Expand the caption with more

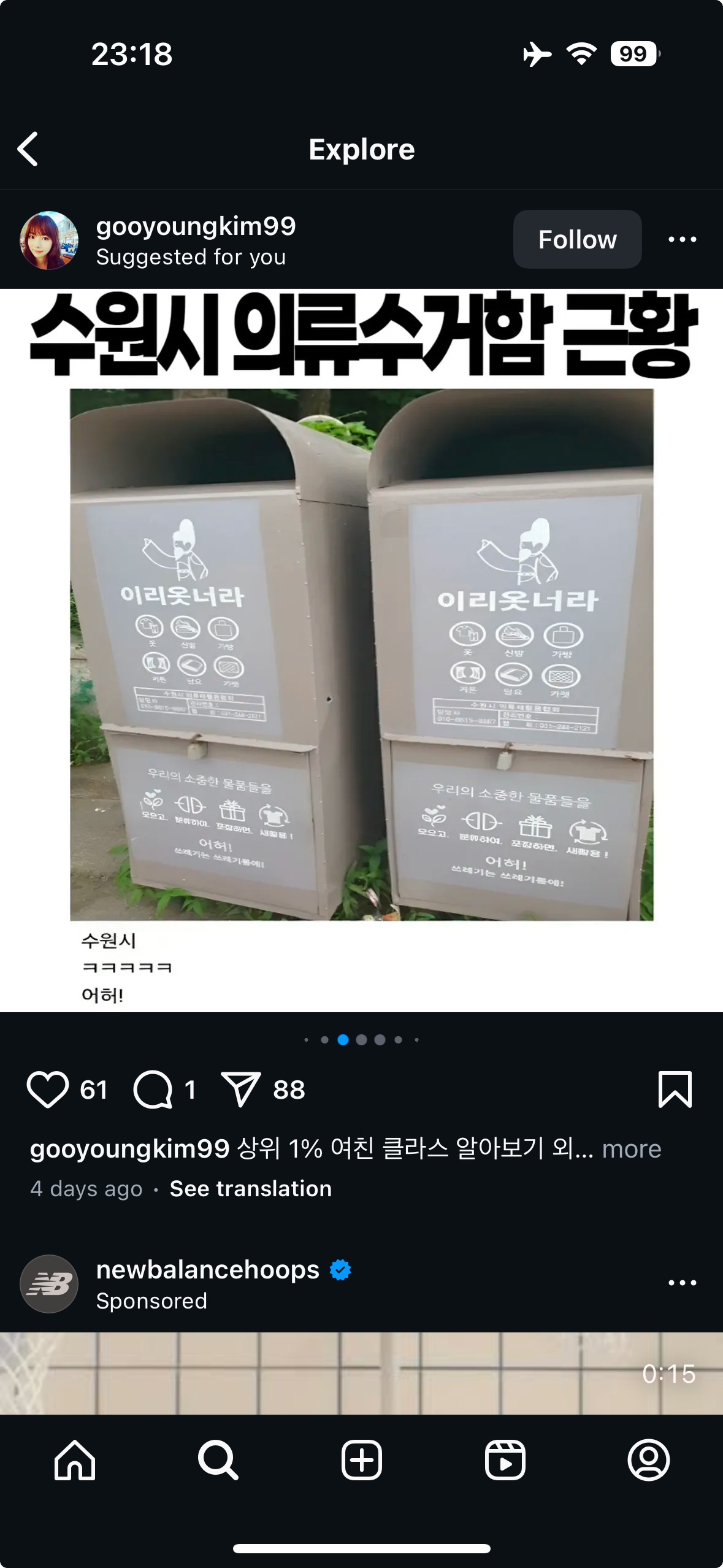click(632, 1148)
